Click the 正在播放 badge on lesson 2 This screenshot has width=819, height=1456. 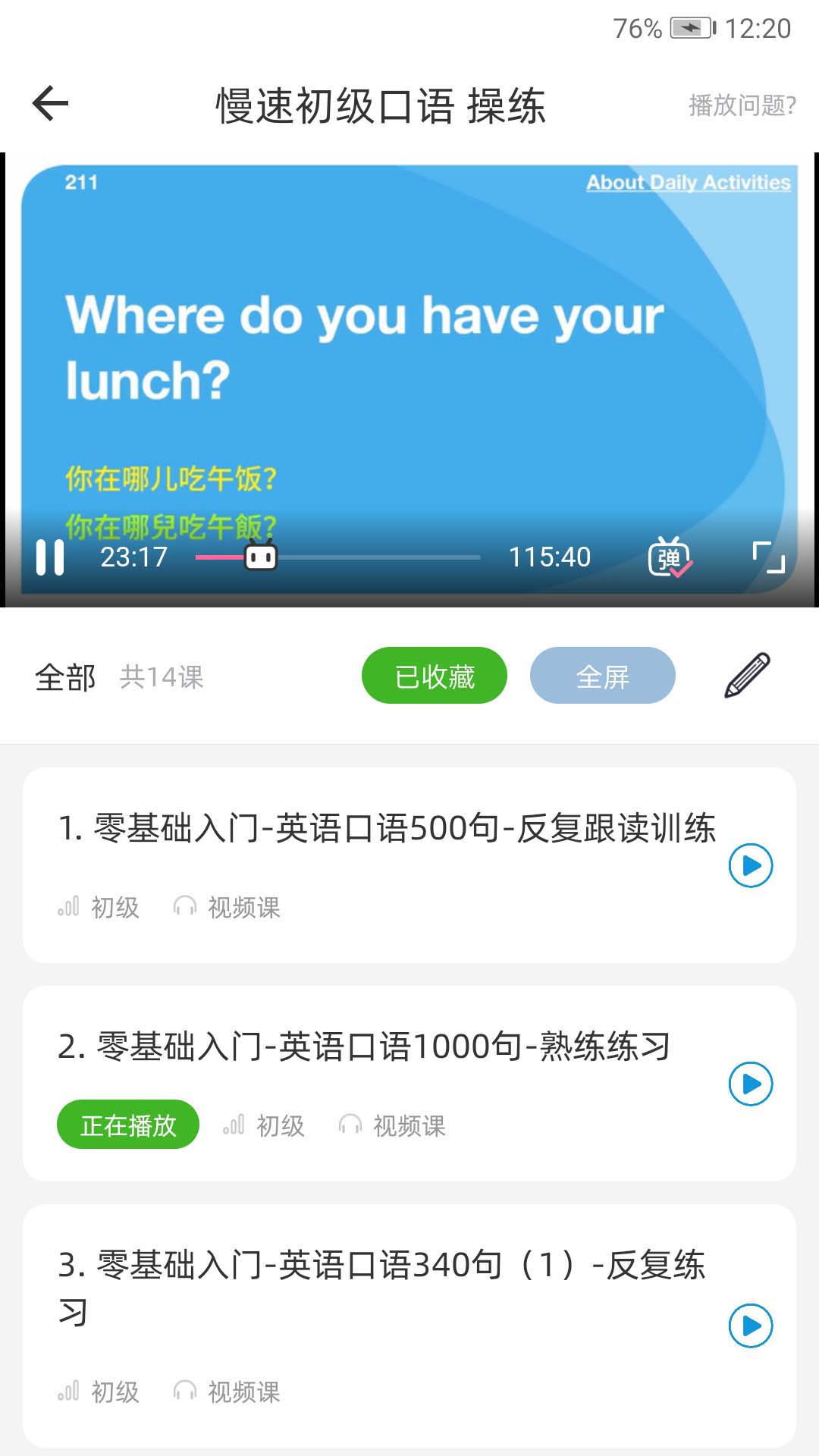(127, 1125)
